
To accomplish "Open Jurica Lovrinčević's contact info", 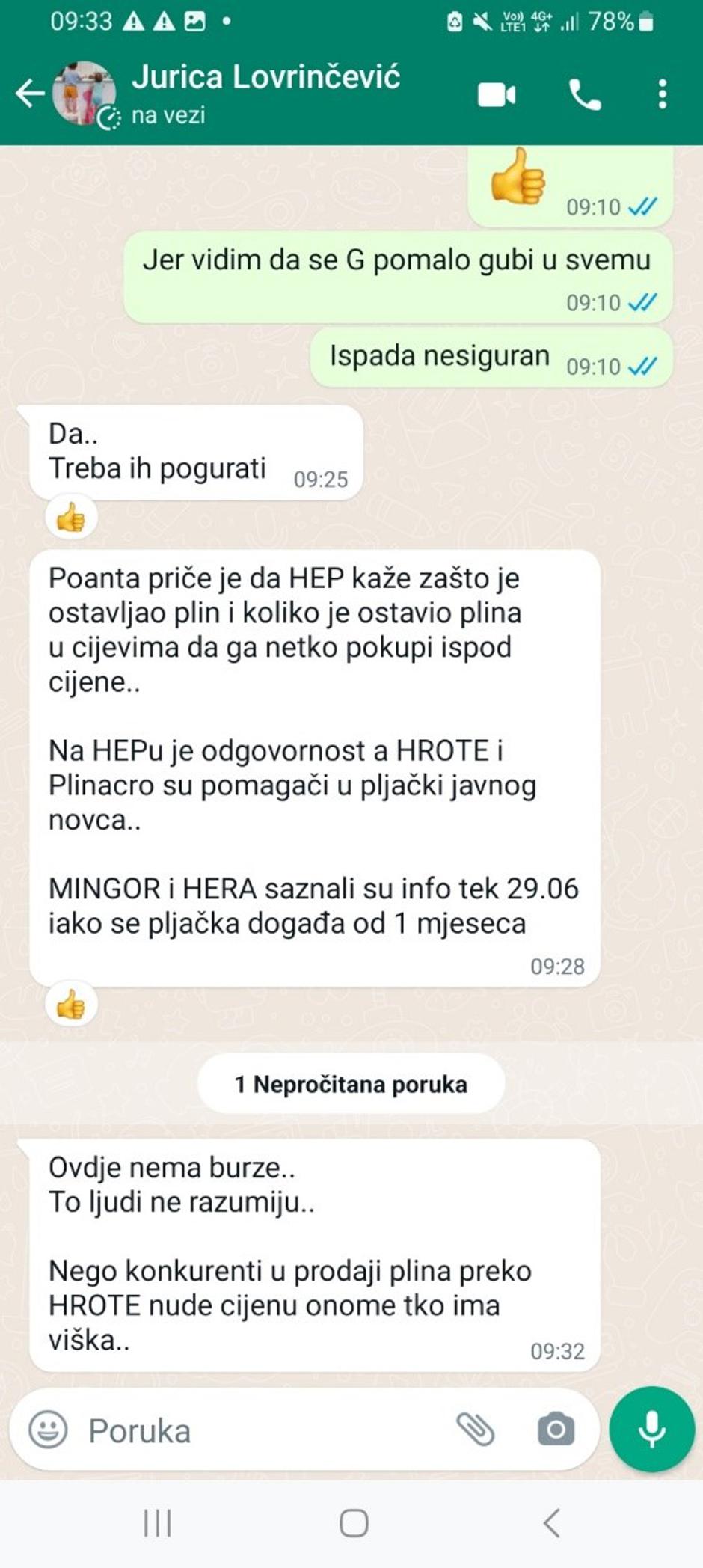I will point(265,78).
